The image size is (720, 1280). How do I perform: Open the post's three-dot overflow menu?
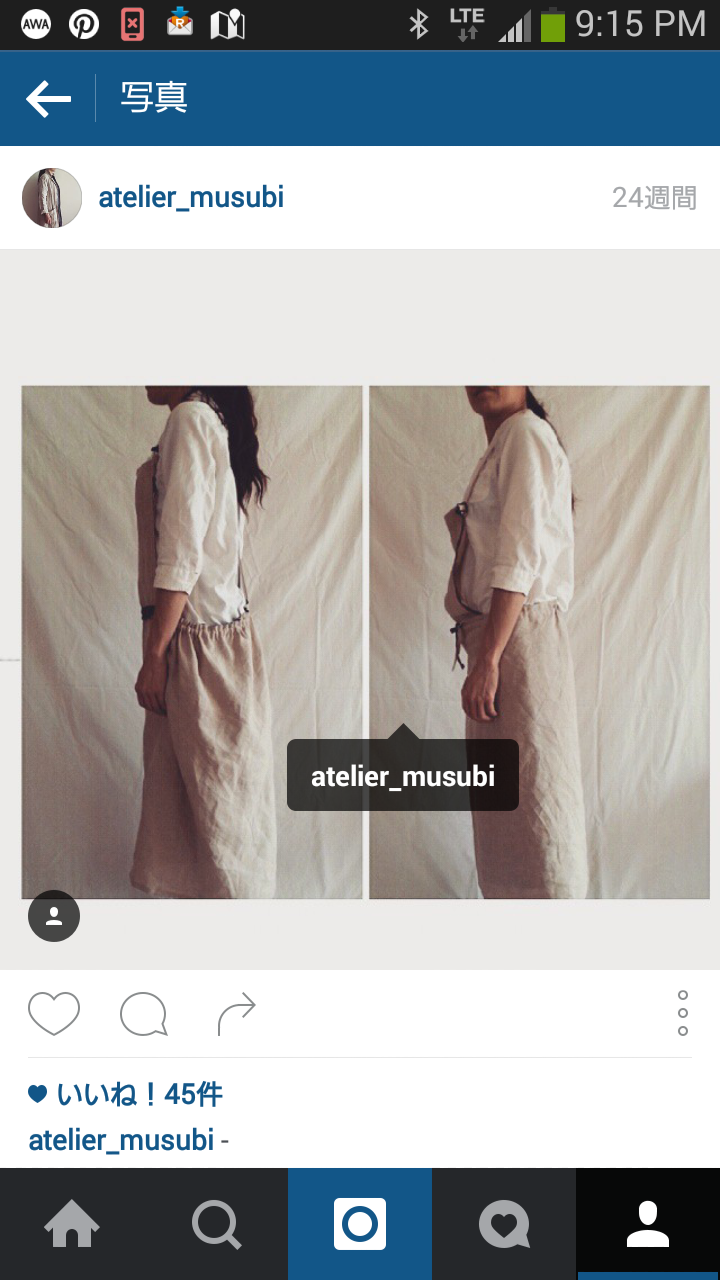pyautogui.click(x=683, y=1013)
